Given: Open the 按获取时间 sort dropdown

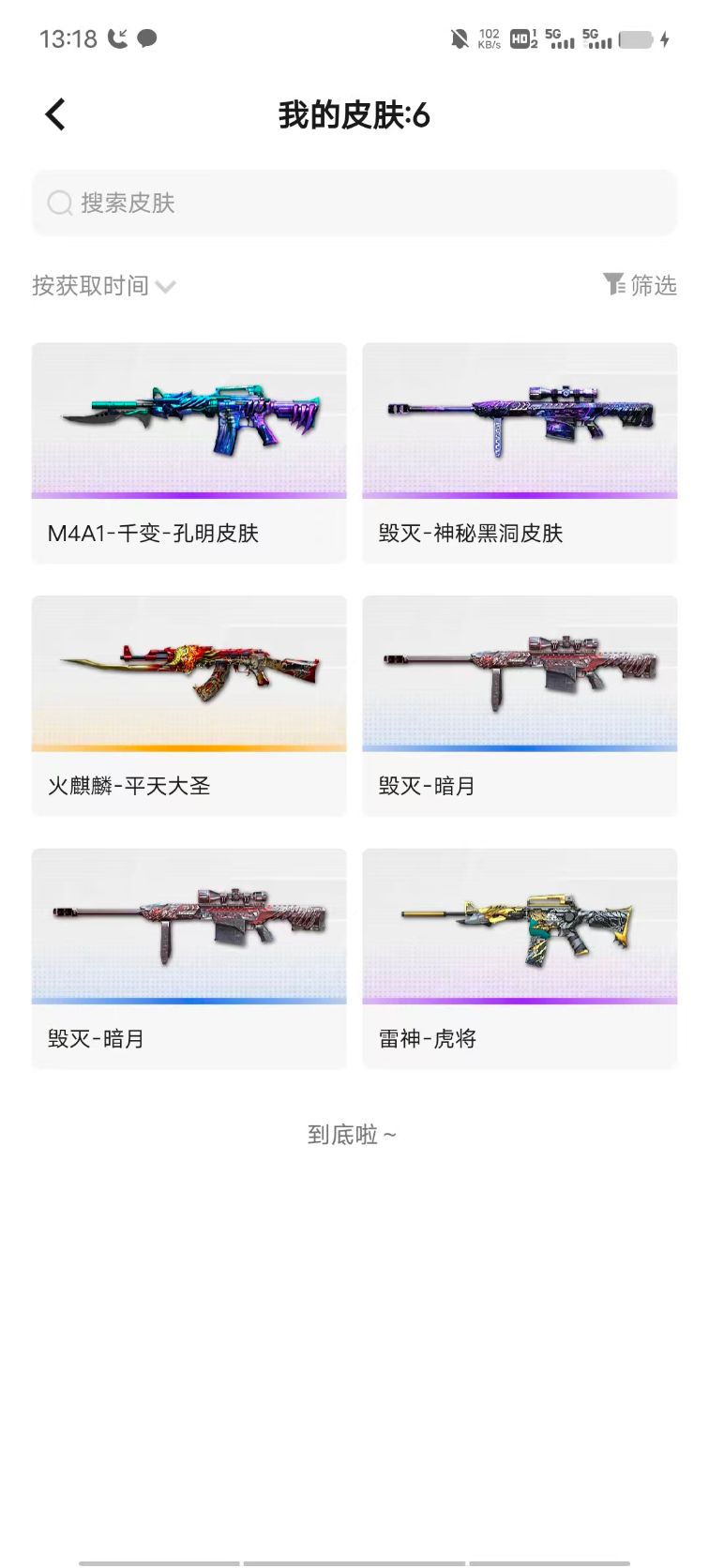Looking at the screenshot, I should [x=91, y=286].
